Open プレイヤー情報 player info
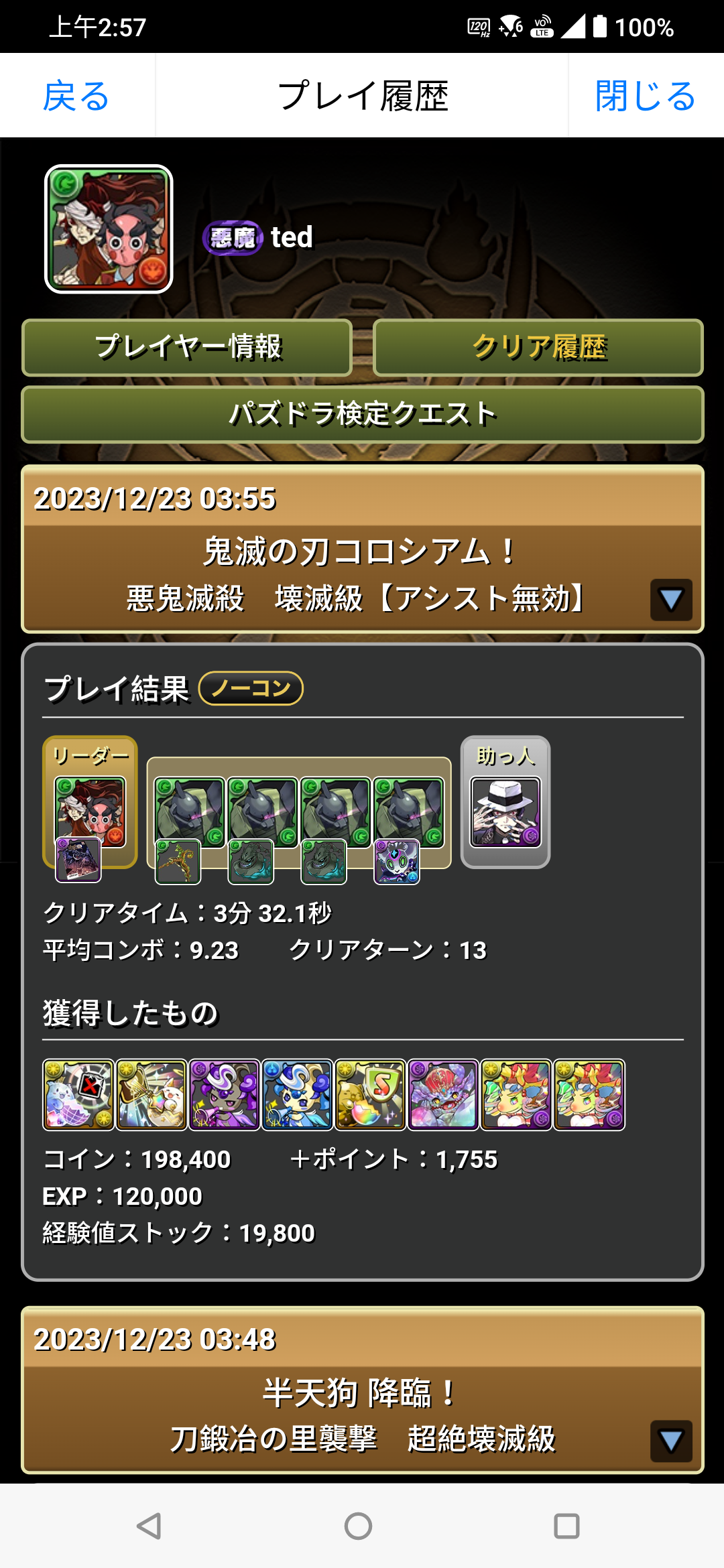Viewport: 724px width, 1568px height. 188,347
